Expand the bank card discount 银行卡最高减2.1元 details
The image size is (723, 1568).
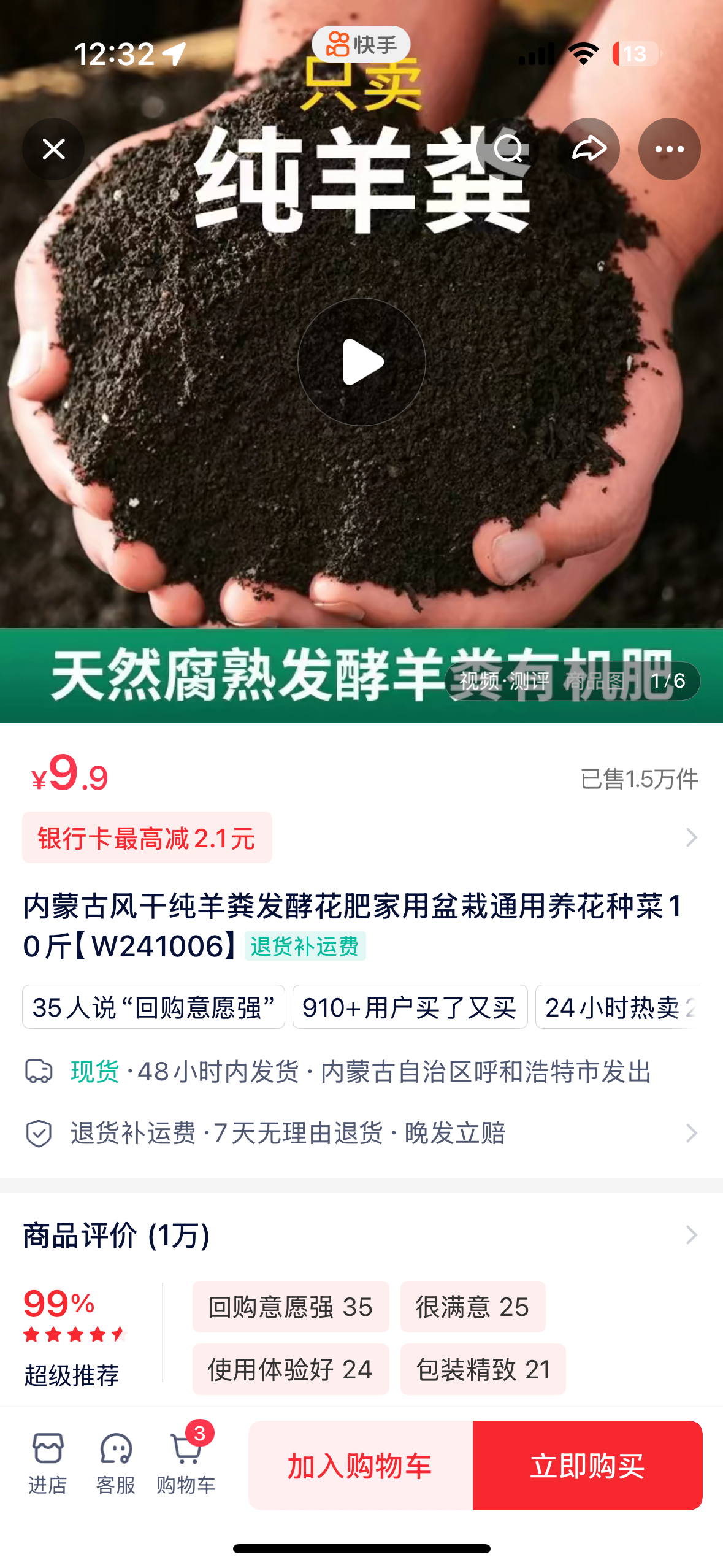click(147, 839)
